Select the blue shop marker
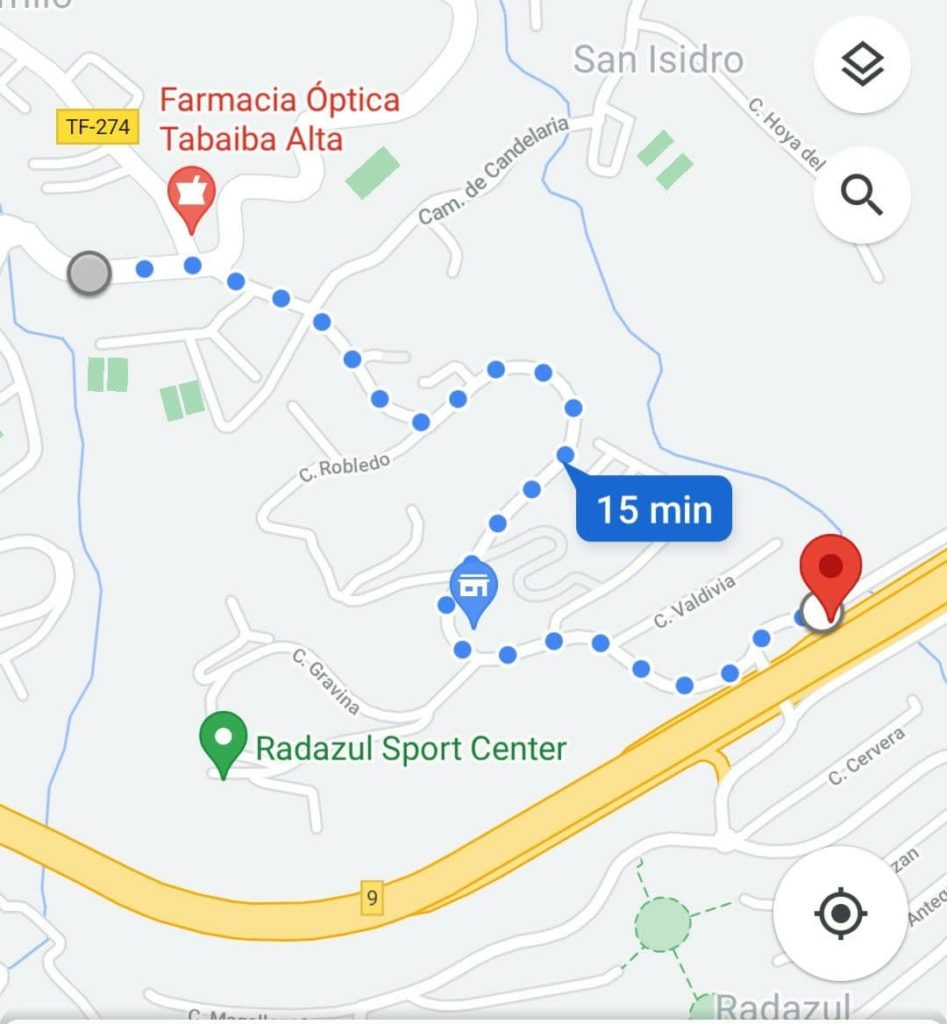The image size is (947, 1024). 473,588
